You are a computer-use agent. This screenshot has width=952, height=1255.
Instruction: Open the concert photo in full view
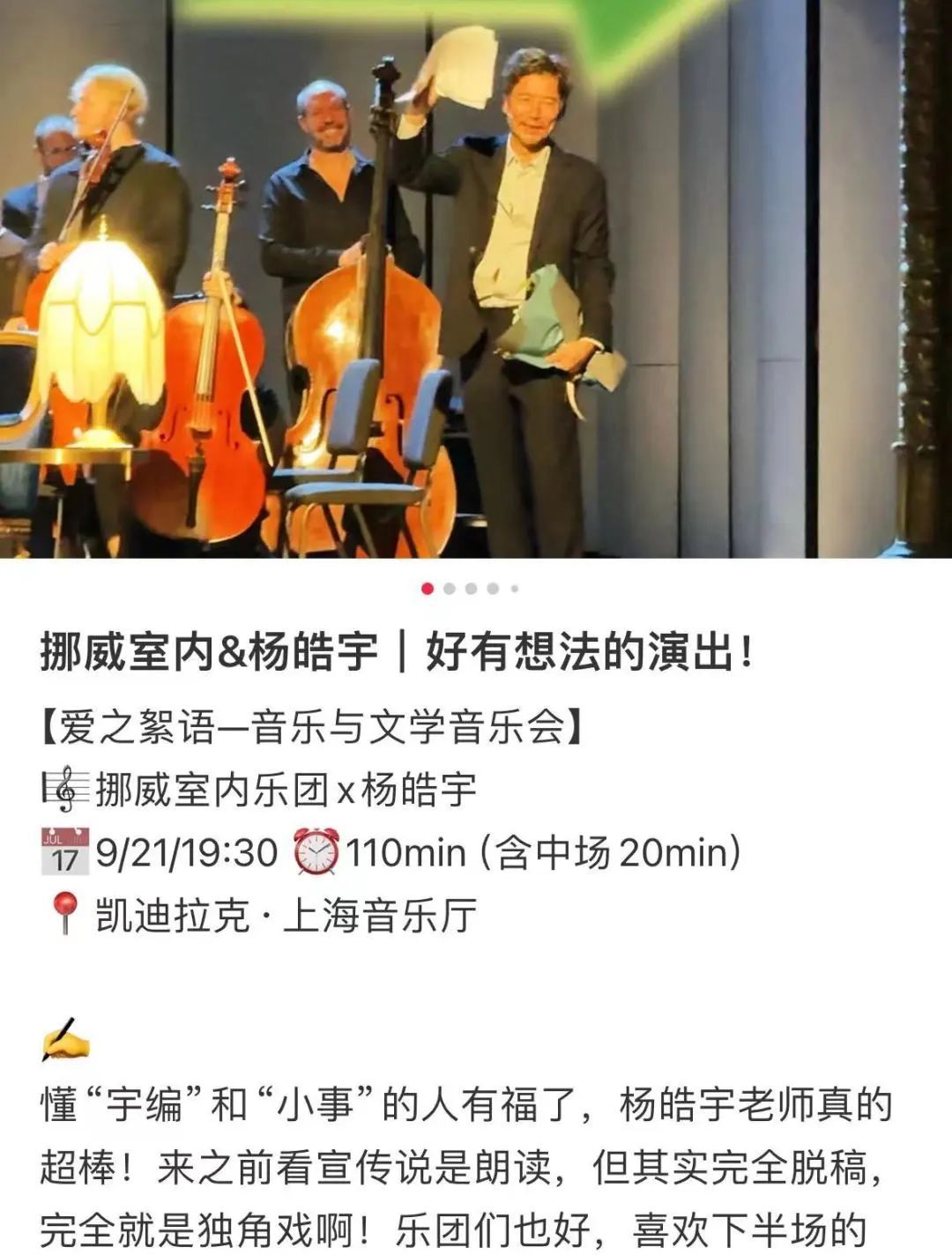(x=476, y=278)
